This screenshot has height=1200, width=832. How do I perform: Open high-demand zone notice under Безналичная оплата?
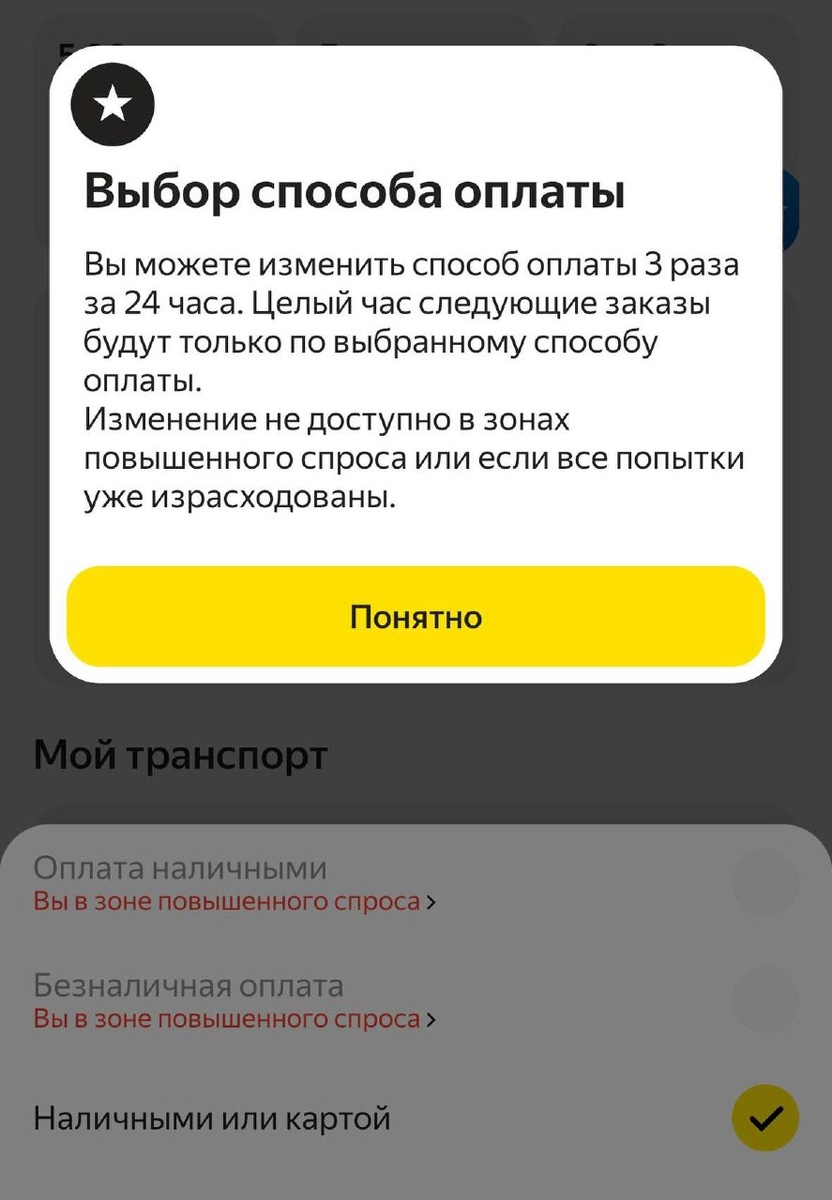click(x=235, y=1019)
